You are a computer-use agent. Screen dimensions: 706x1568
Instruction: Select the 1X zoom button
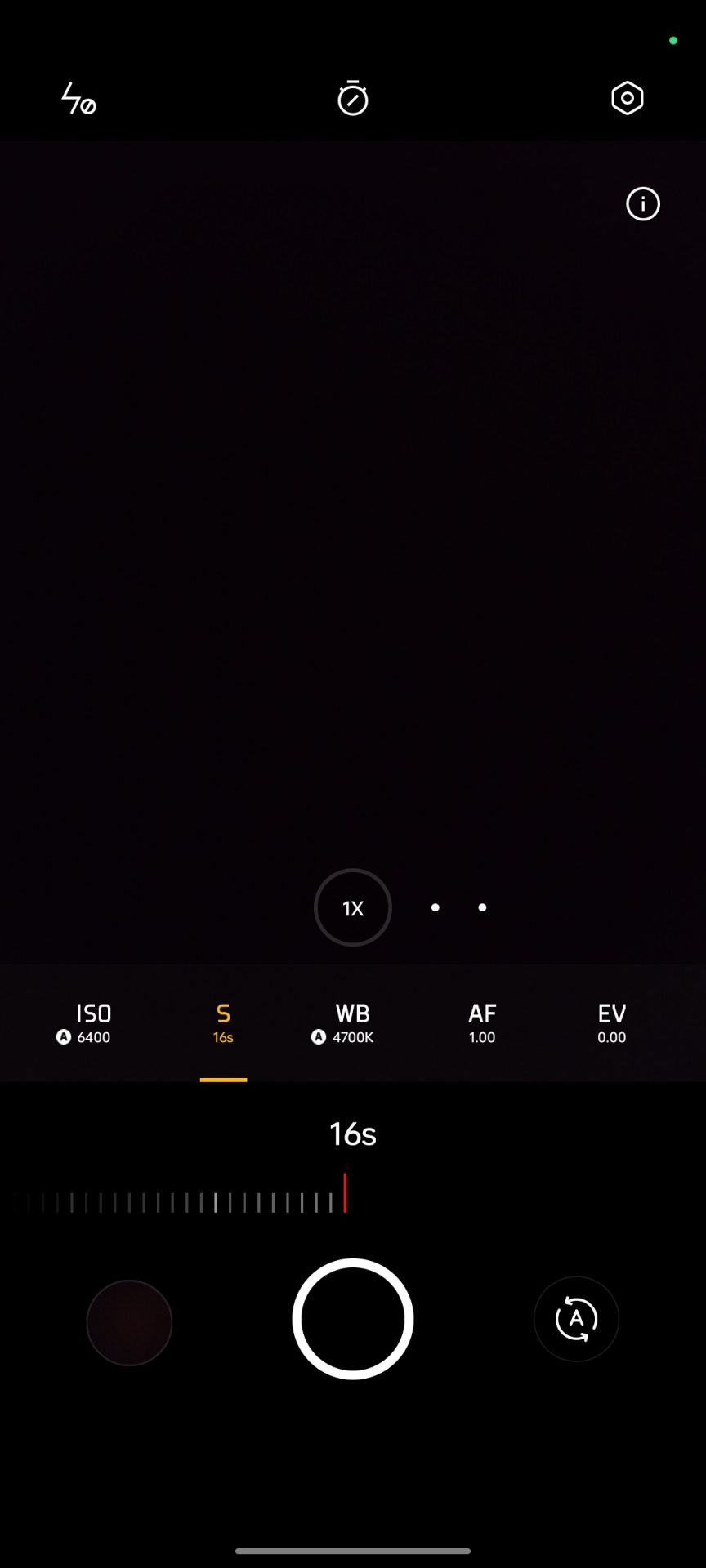353,907
